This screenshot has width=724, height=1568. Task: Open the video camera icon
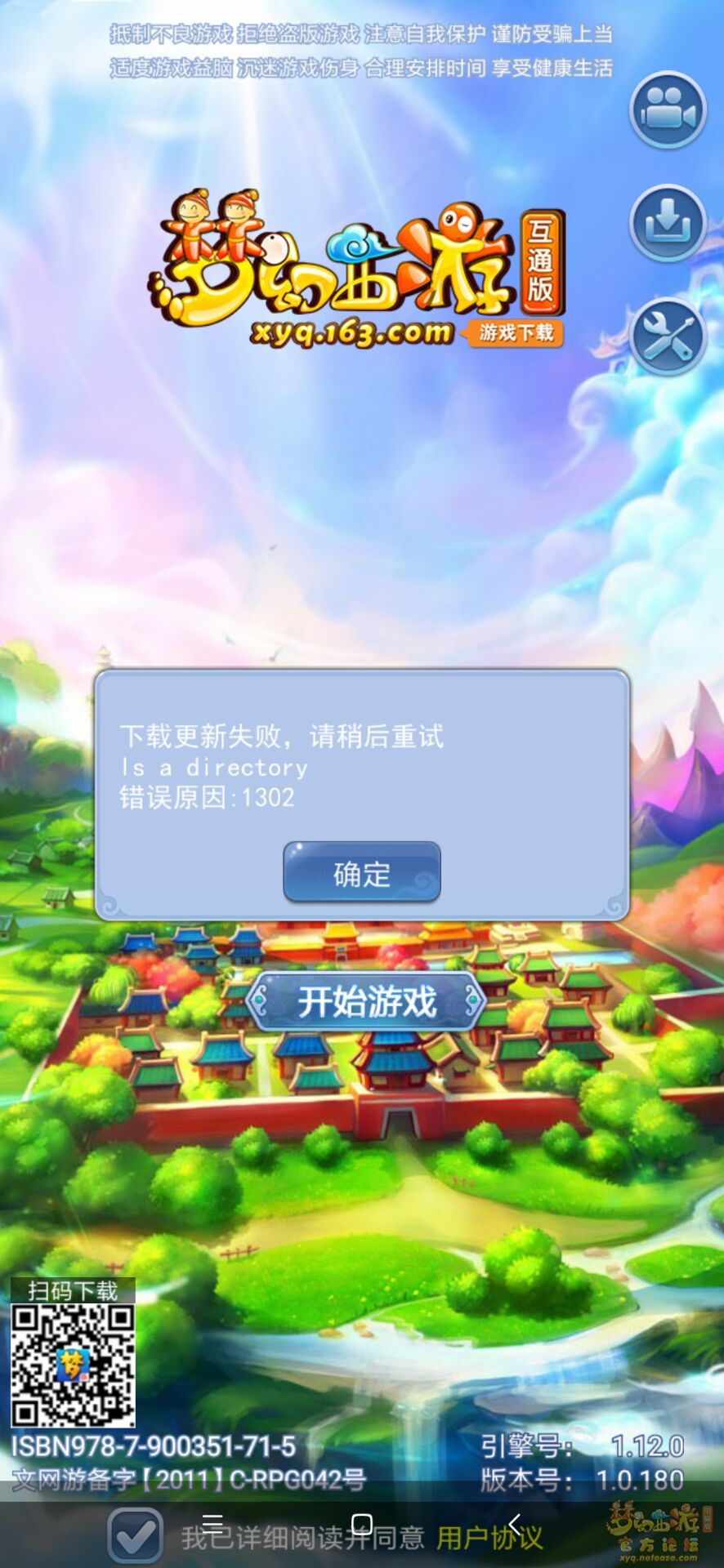coord(667,110)
